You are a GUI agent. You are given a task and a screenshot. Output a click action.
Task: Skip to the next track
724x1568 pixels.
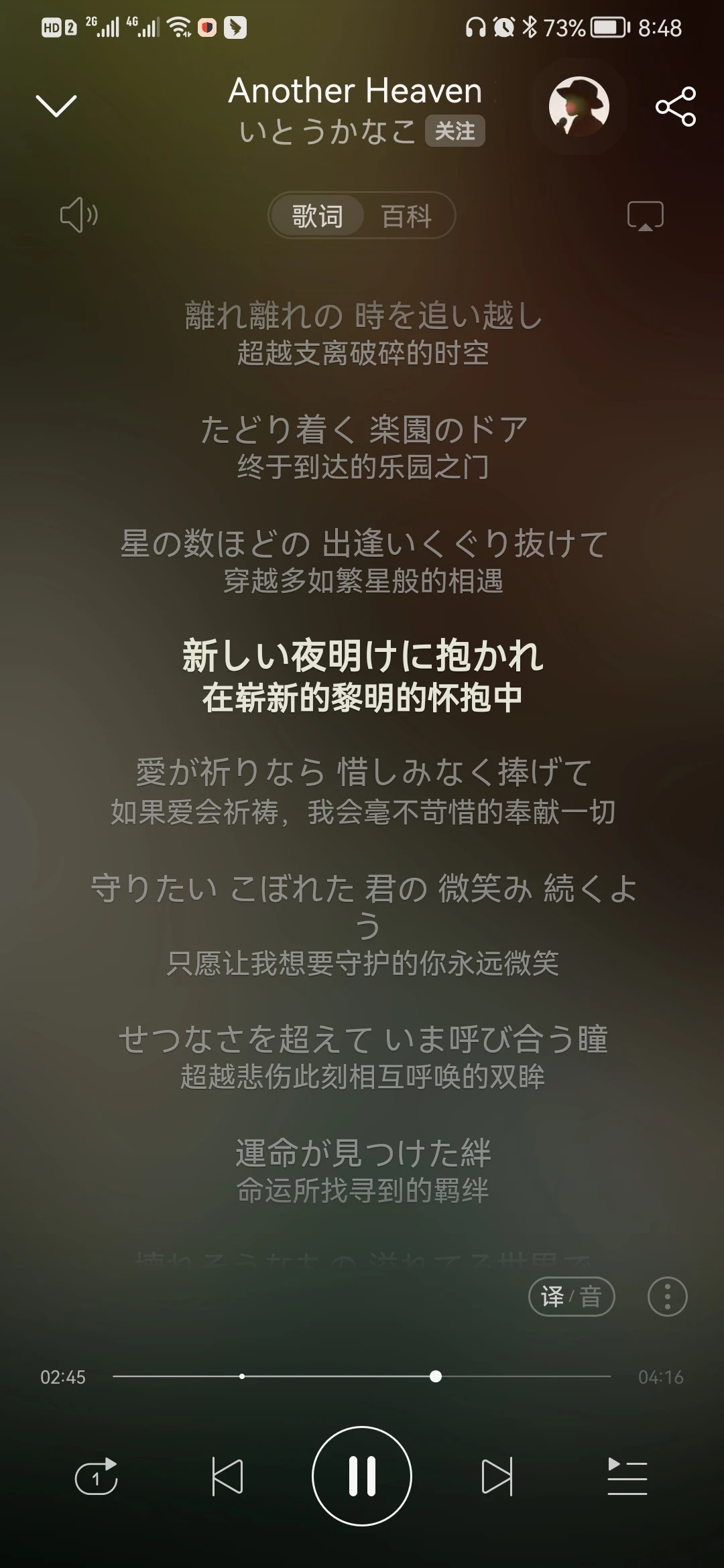click(x=497, y=1476)
